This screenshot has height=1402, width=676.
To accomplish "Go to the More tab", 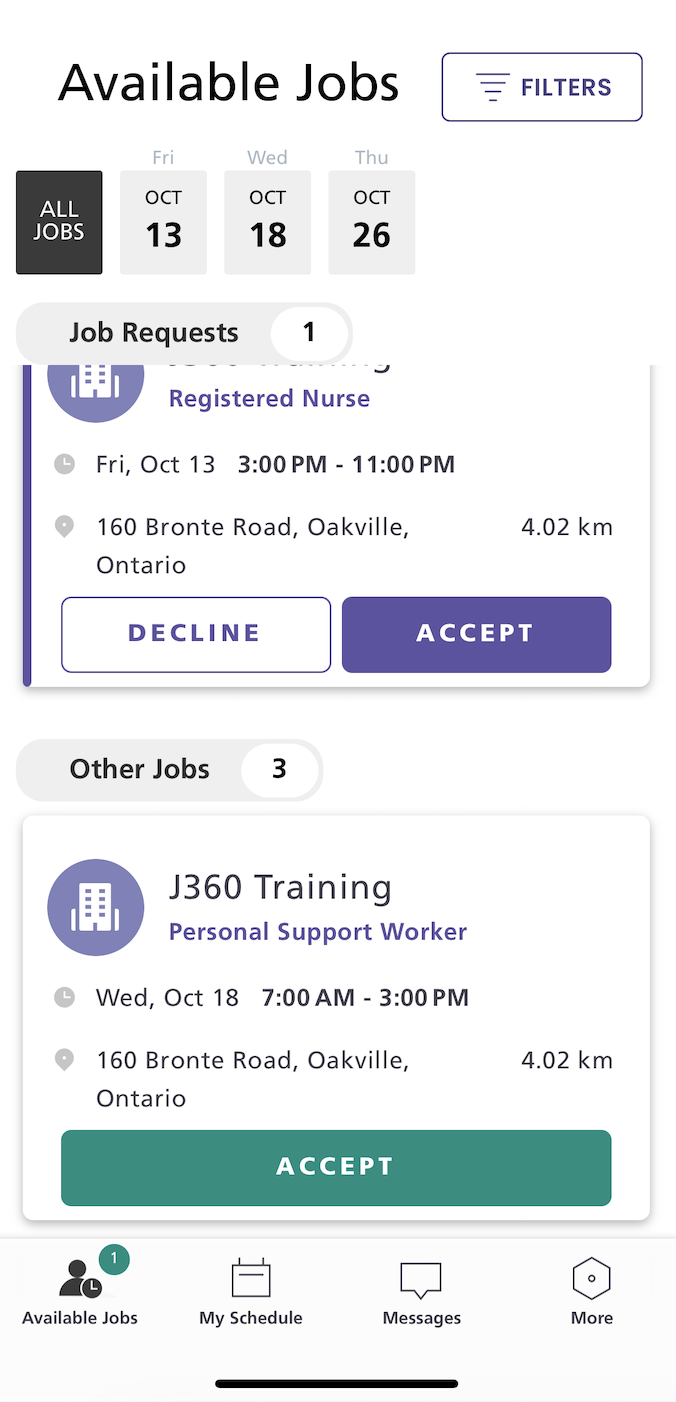I will [591, 1292].
